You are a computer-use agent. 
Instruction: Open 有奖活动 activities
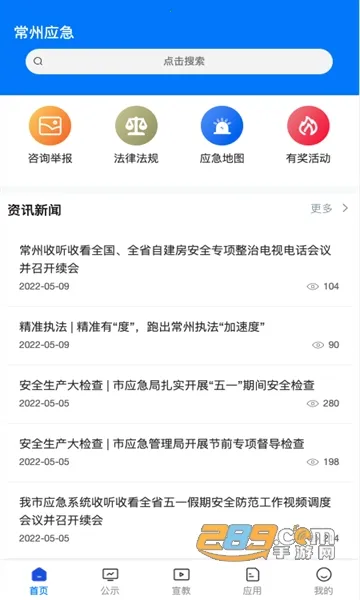point(308,135)
